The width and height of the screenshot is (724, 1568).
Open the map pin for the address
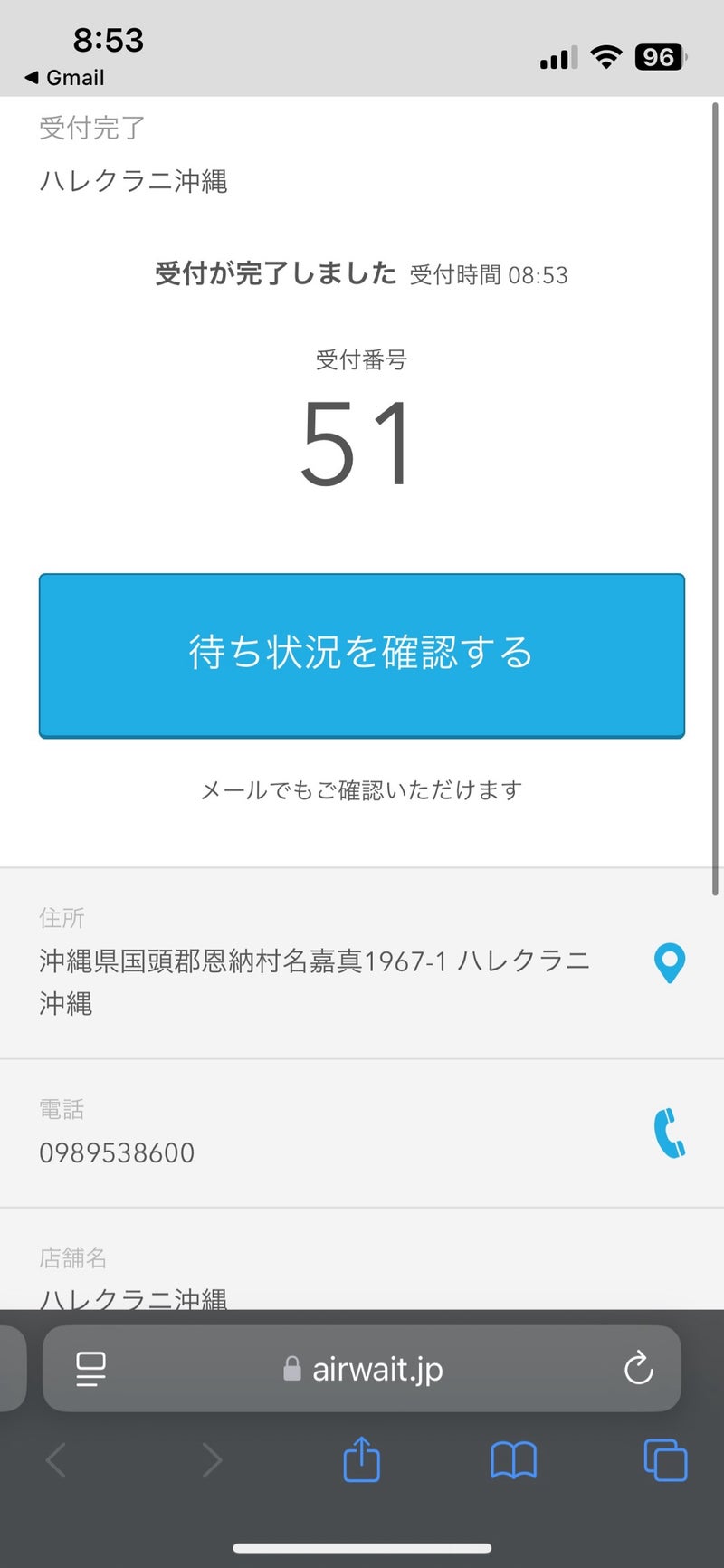(669, 963)
